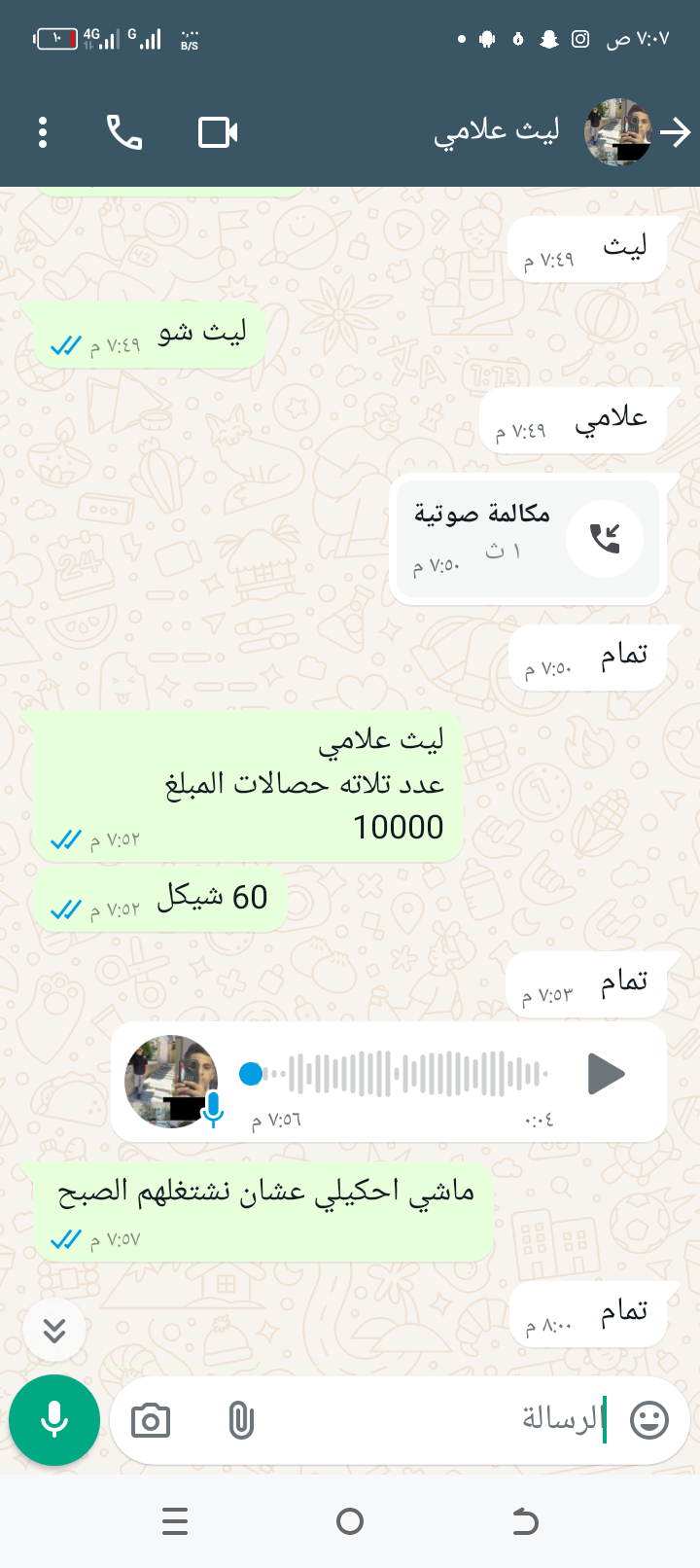This screenshot has width=700, height=1568.
Task: Seek the voice message using the blue dot
Action: pos(251,1074)
